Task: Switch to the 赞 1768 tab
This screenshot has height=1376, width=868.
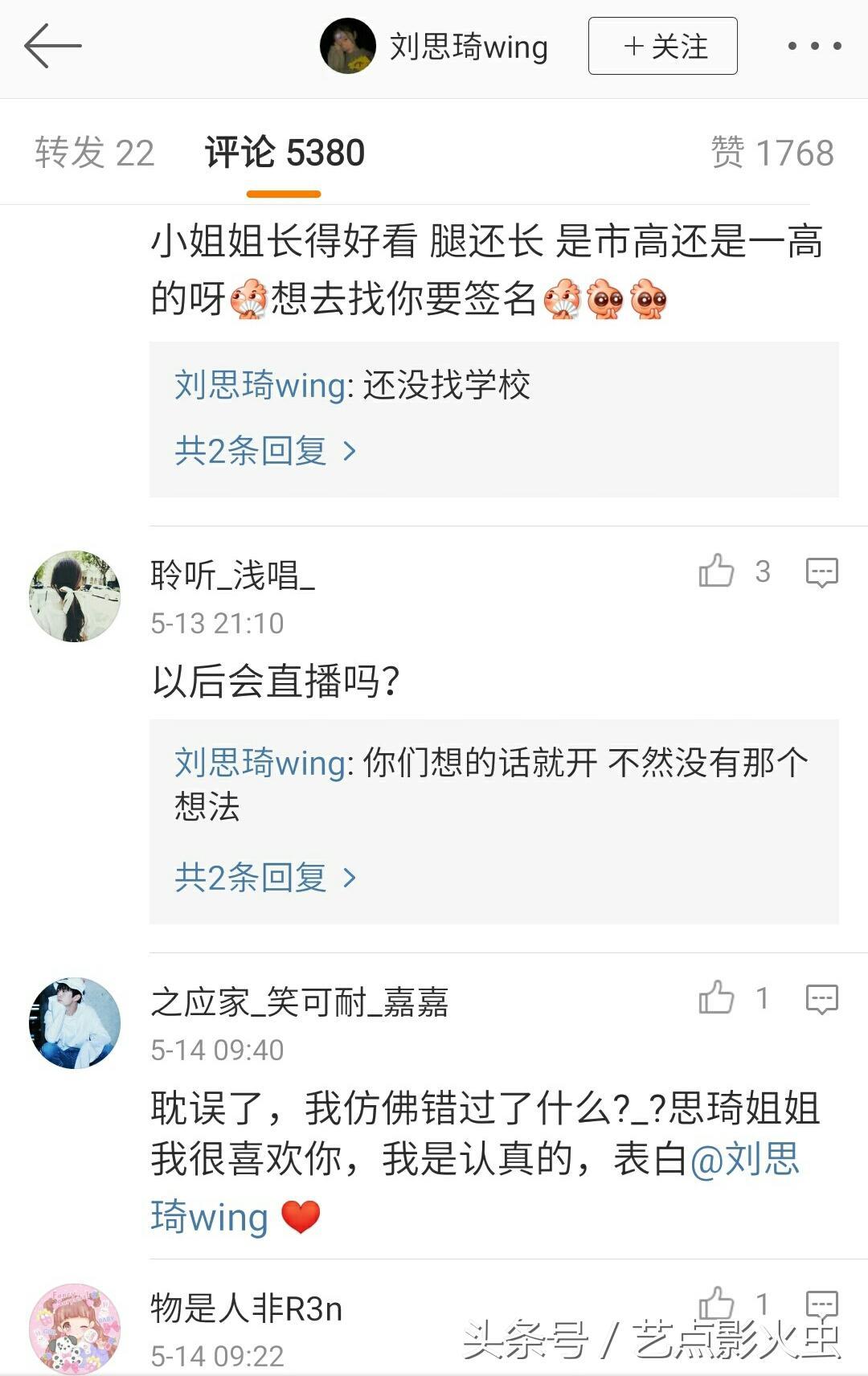Action: (x=772, y=153)
